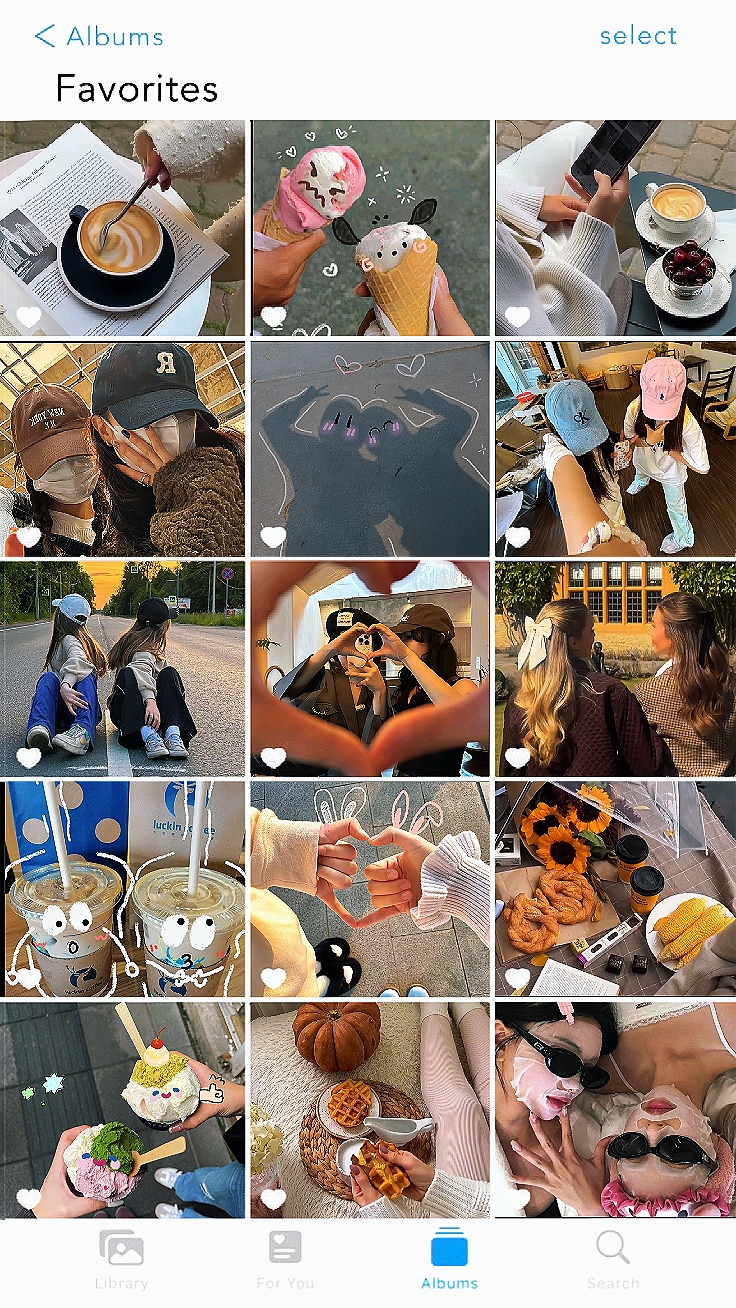Open the photo with blue and pink caps

615,448
